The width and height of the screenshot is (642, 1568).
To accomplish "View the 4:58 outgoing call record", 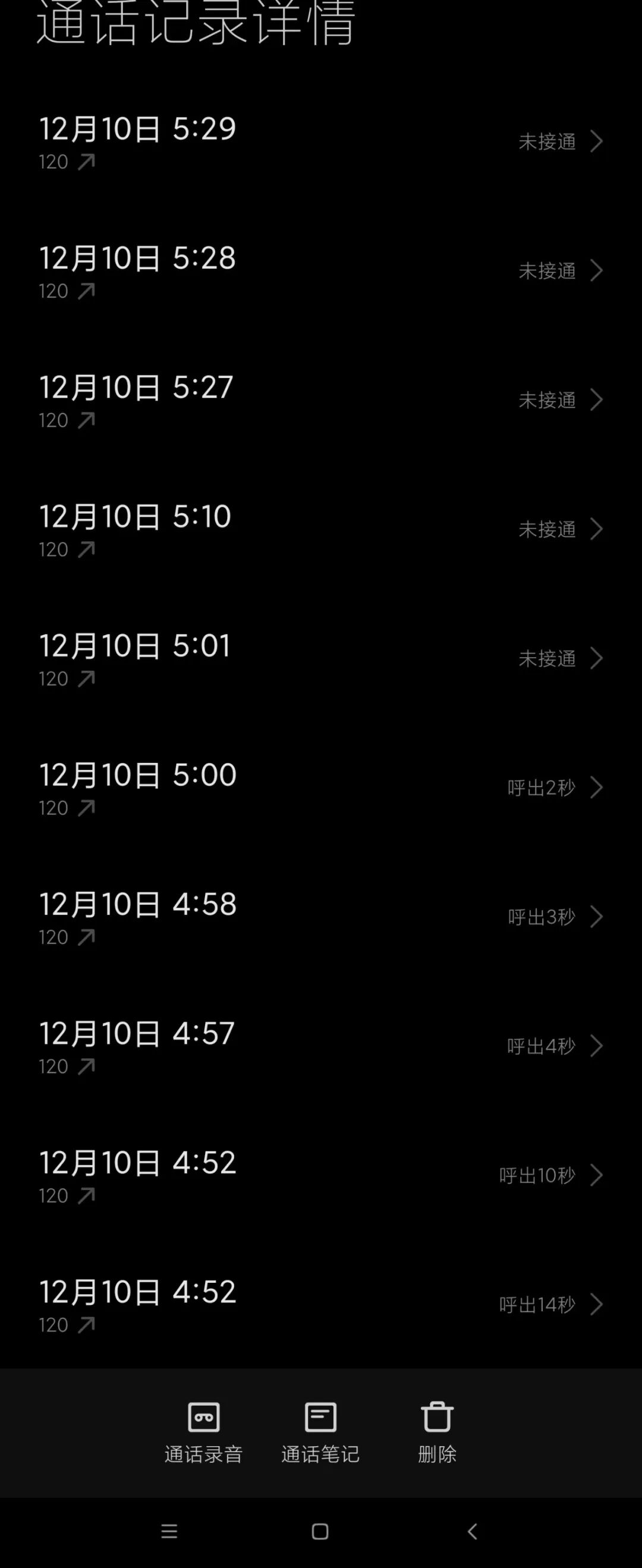I will click(320, 917).
